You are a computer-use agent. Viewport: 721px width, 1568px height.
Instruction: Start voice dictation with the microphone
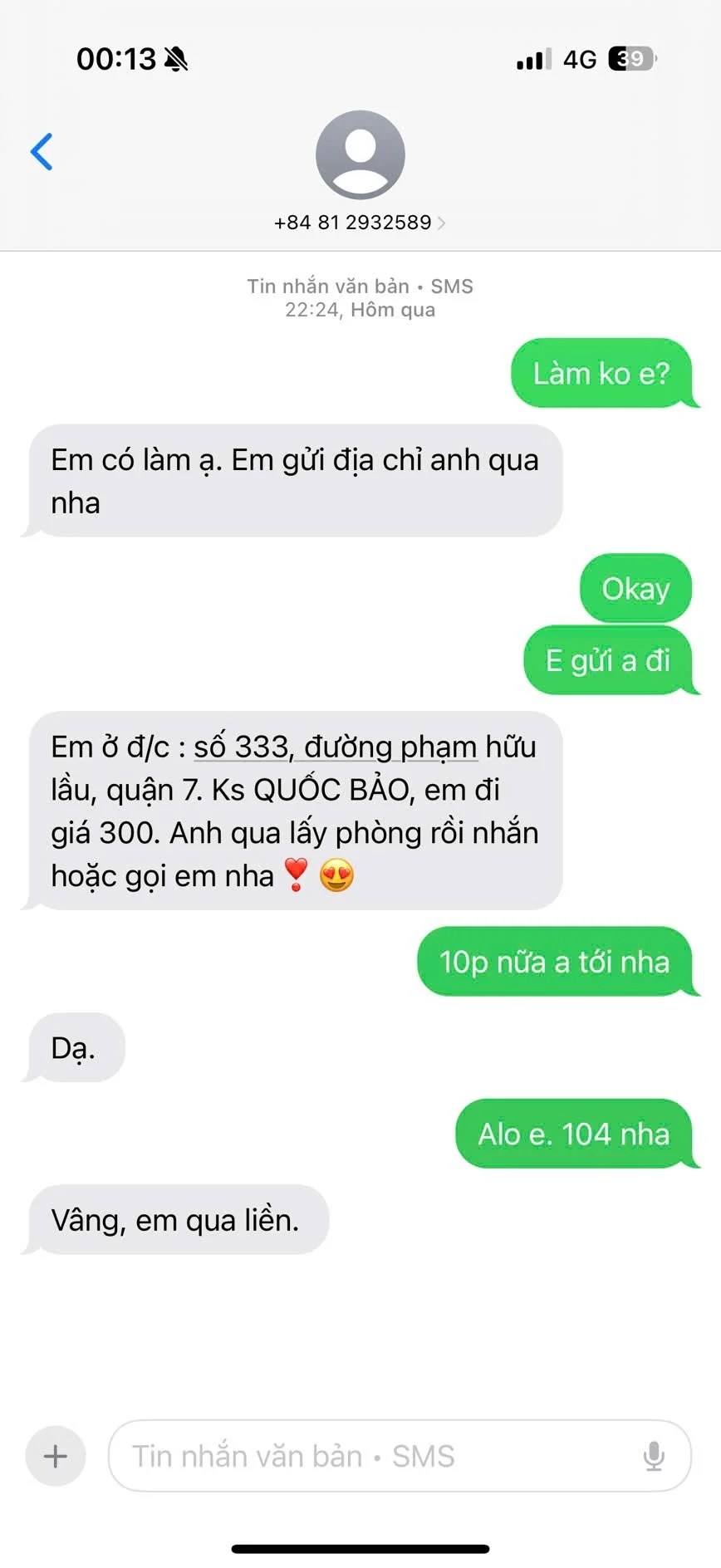[654, 1456]
